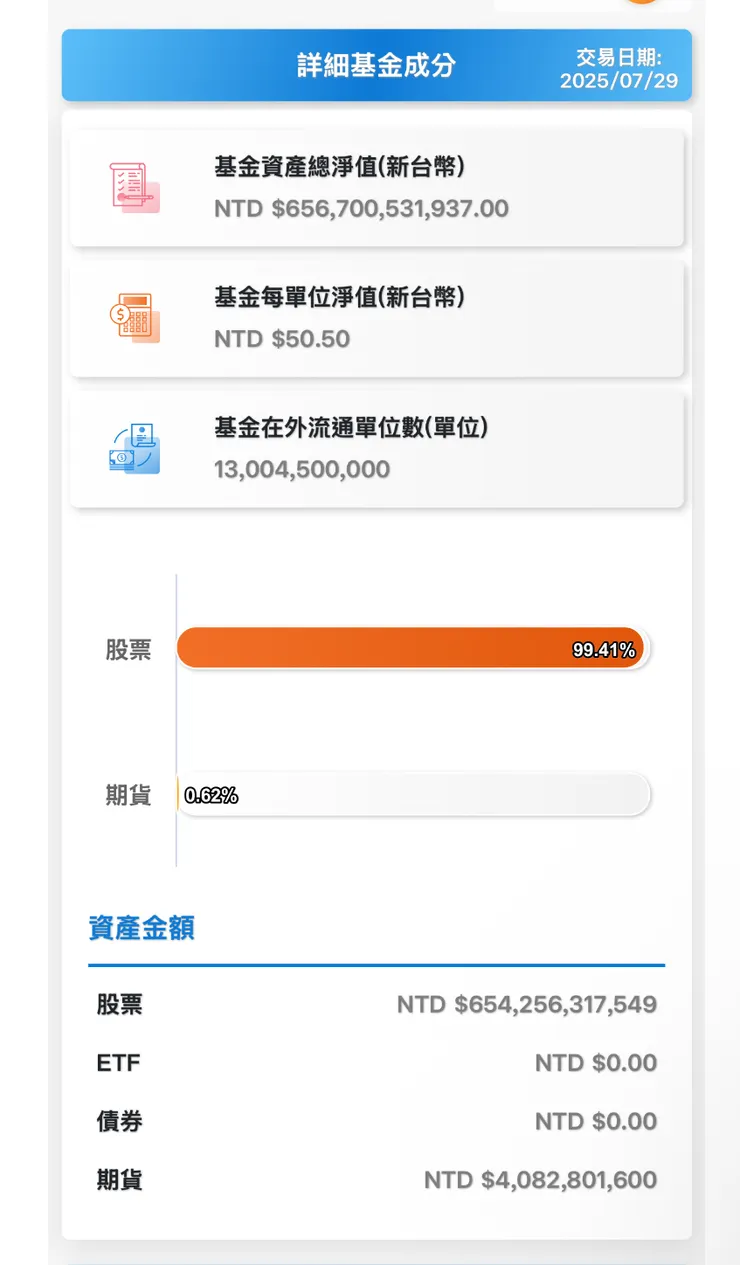The width and height of the screenshot is (740, 1265).
Task: Toggle the 期貨 allocation bar display
Action: tap(413, 795)
